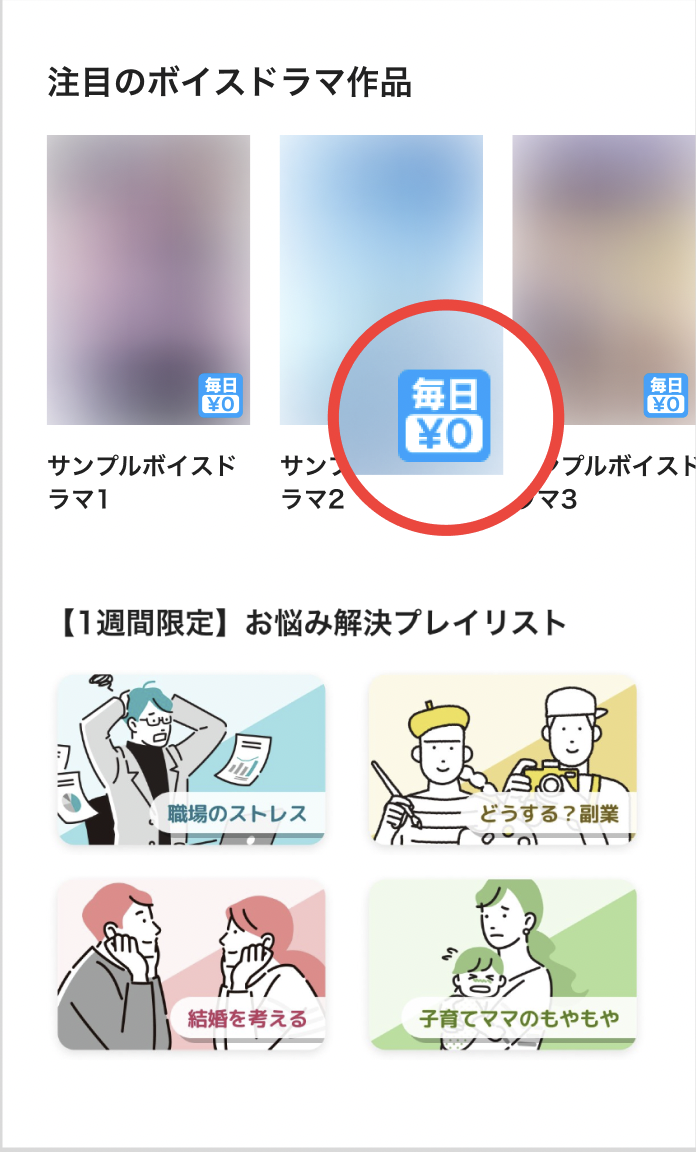The height and width of the screenshot is (1152, 696).
Task: Open the 結婚を考える playlist card
Action: click(x=191, y=964)
